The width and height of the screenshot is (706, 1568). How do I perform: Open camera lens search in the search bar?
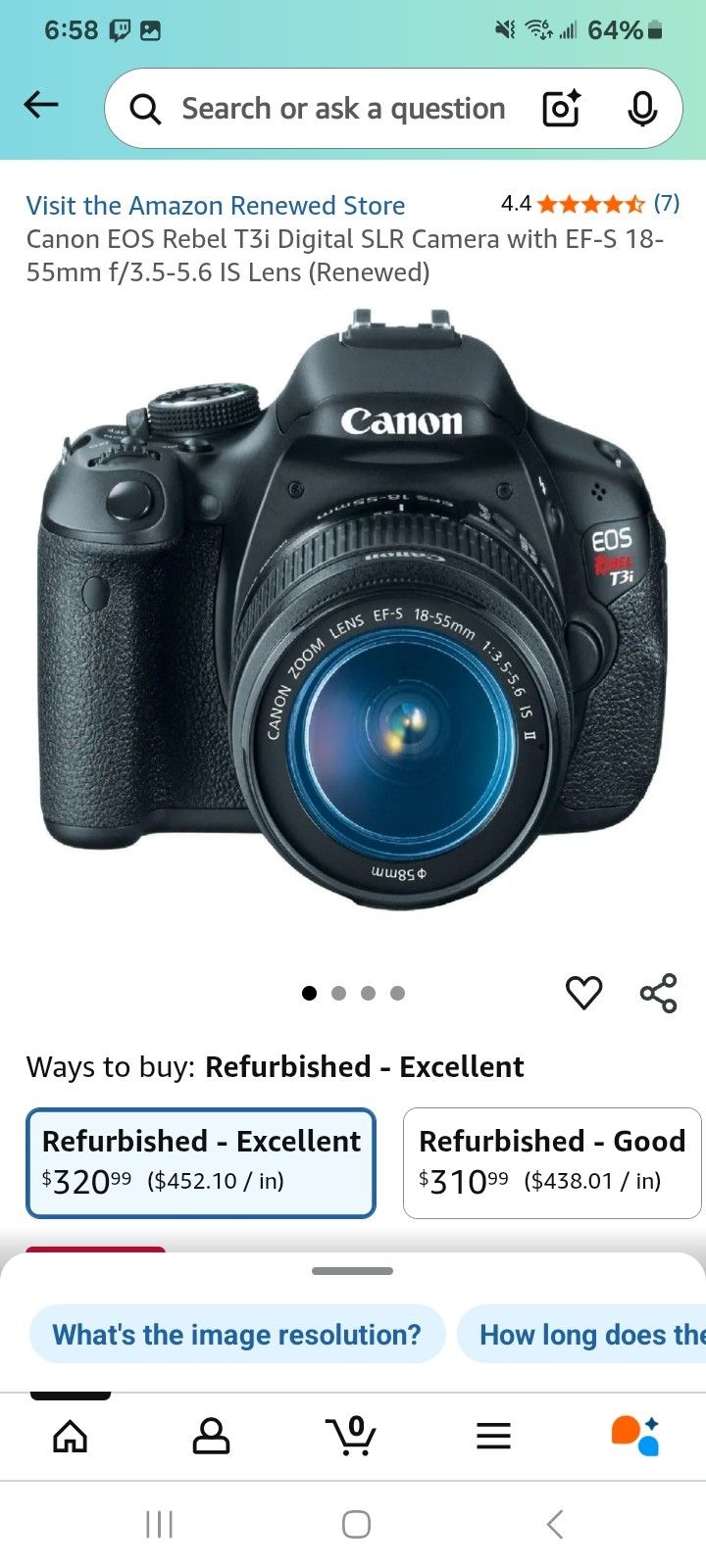562,109
